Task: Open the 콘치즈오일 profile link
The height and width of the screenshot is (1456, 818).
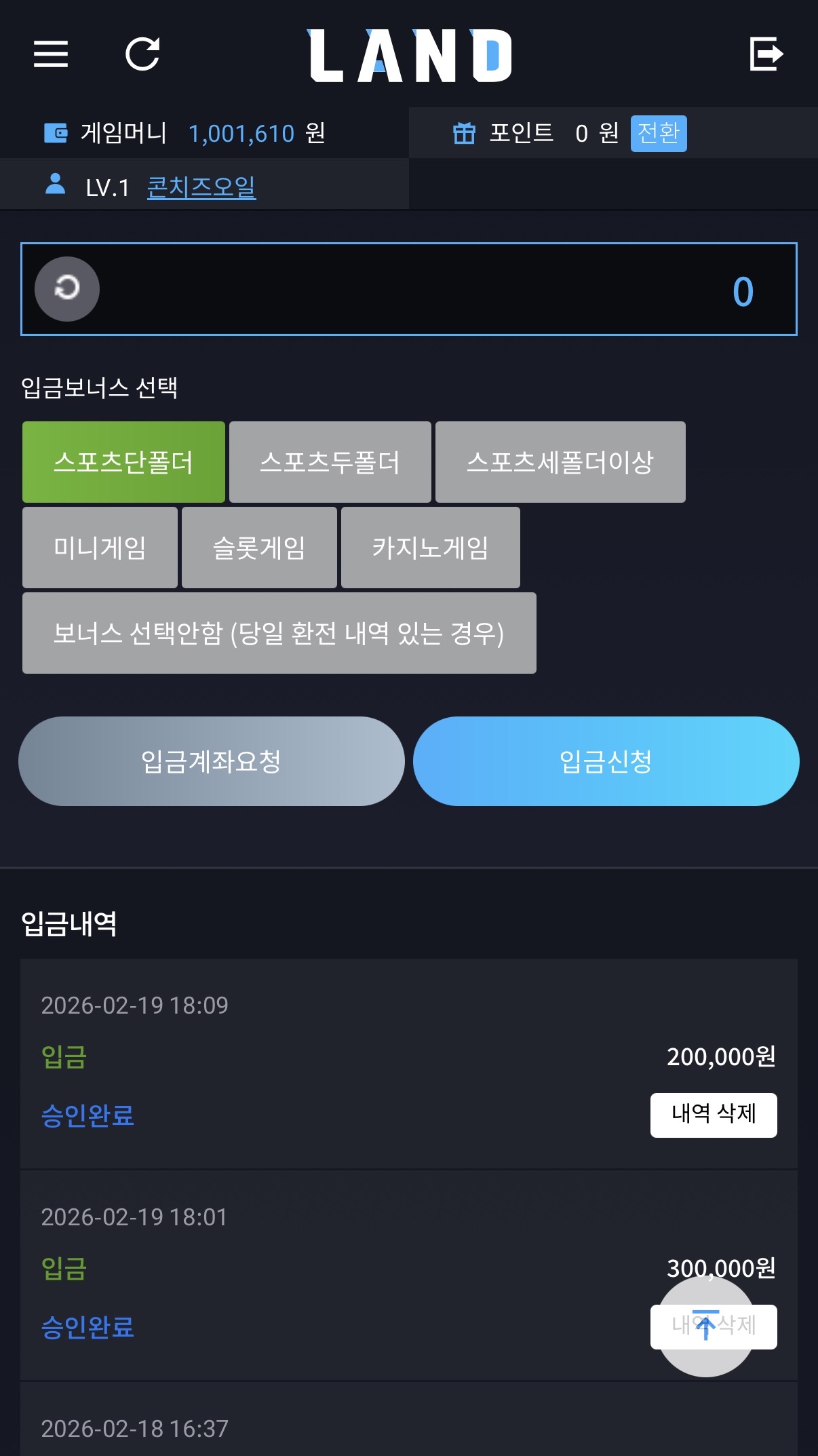Action: (x=201, y=187)
